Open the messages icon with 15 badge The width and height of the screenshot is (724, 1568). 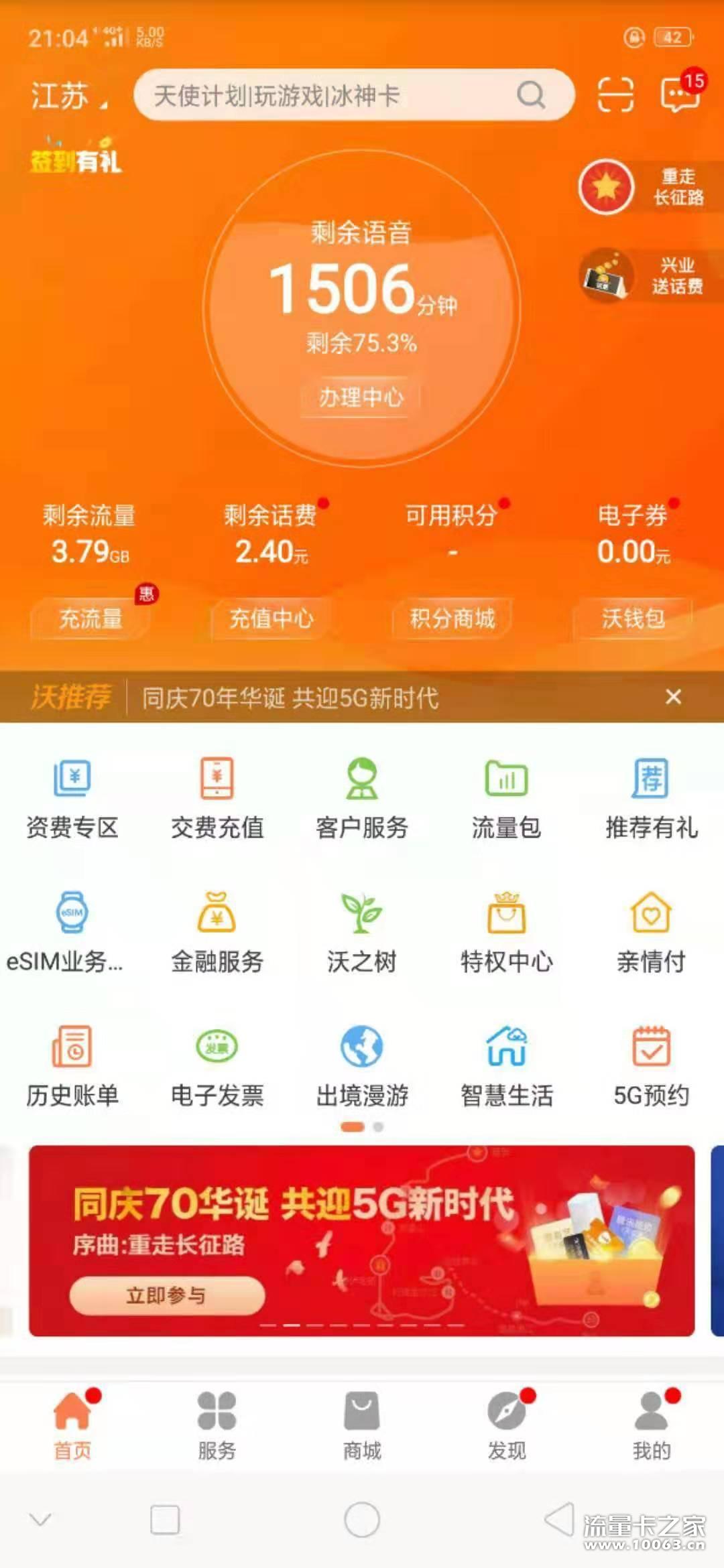(x=680, y=93)
